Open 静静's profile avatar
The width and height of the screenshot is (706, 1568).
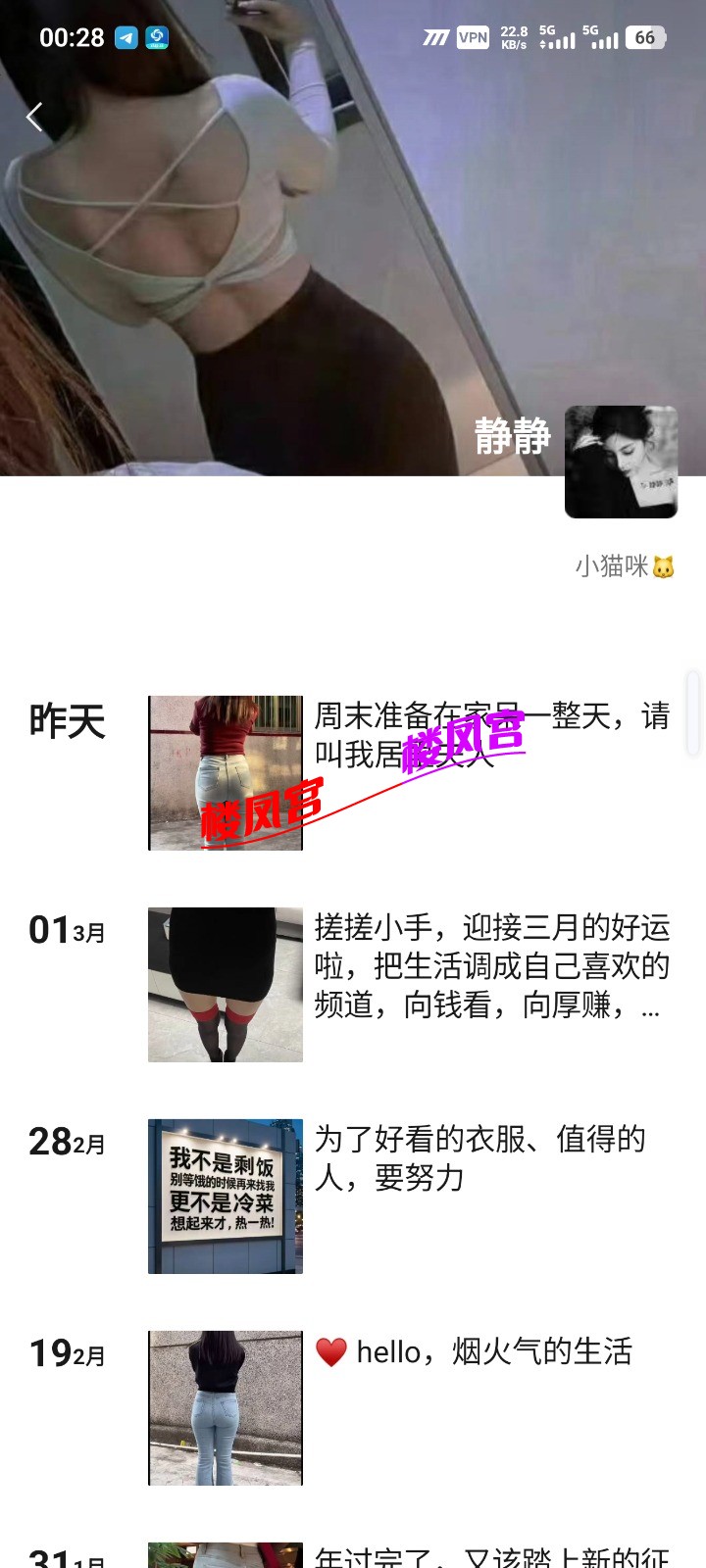[x=621, y=462]
